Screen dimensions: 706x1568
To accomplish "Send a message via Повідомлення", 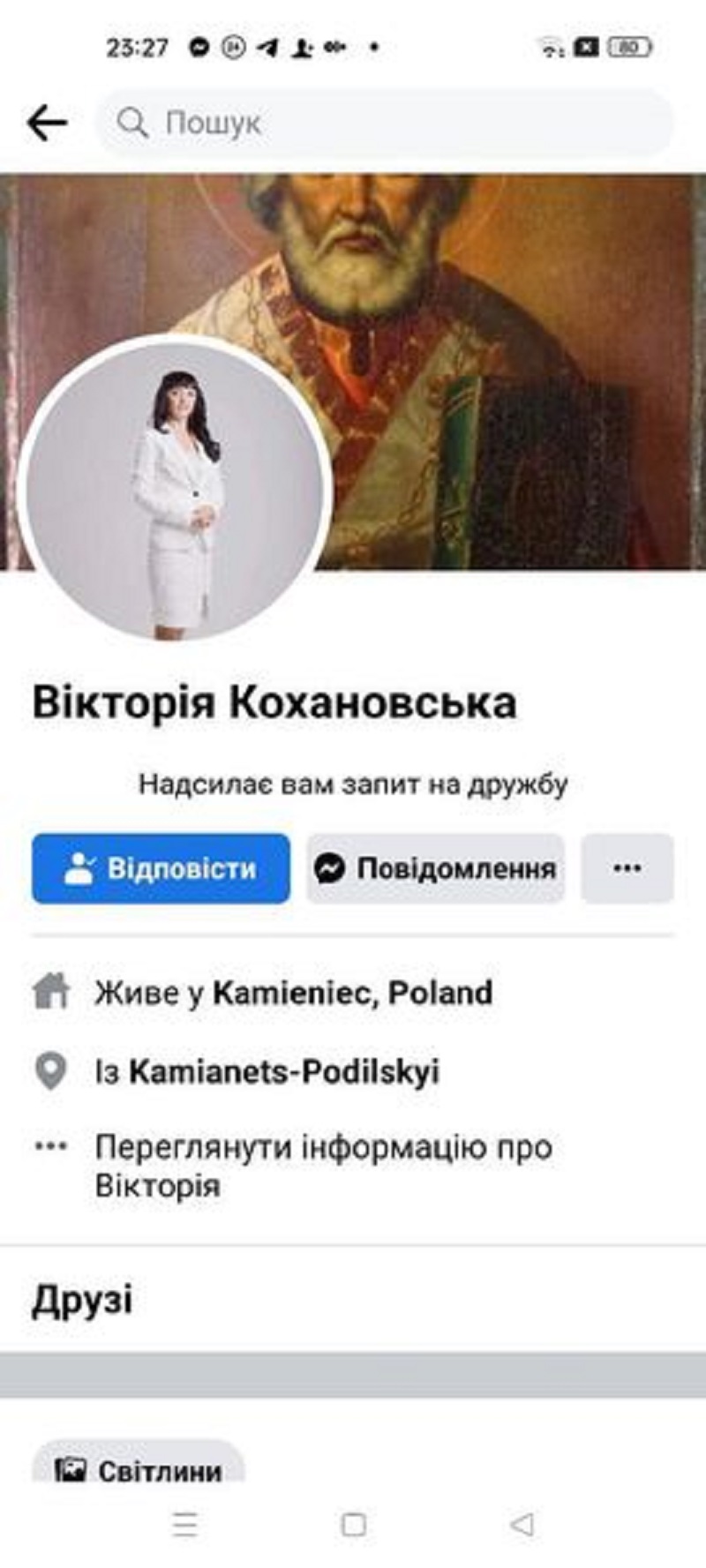I will (435, 868).
